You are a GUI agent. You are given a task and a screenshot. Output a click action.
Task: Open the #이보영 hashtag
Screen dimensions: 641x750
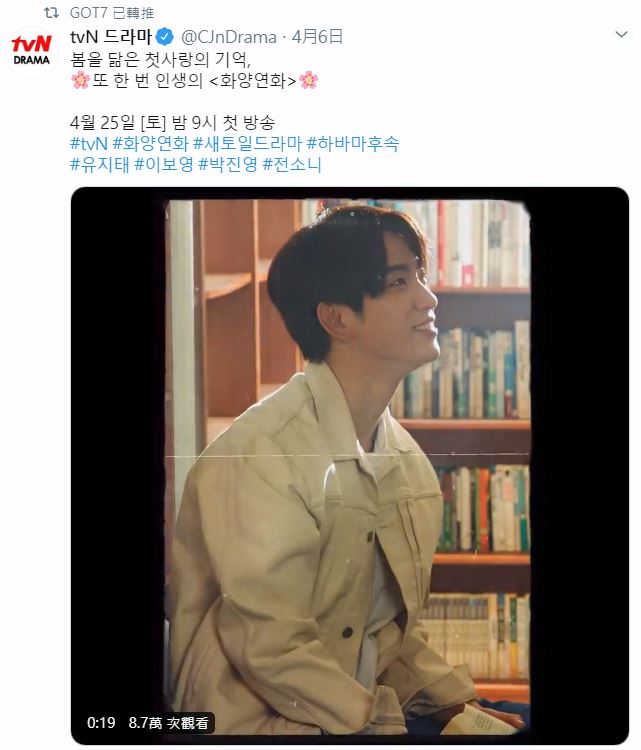(163, 164)
